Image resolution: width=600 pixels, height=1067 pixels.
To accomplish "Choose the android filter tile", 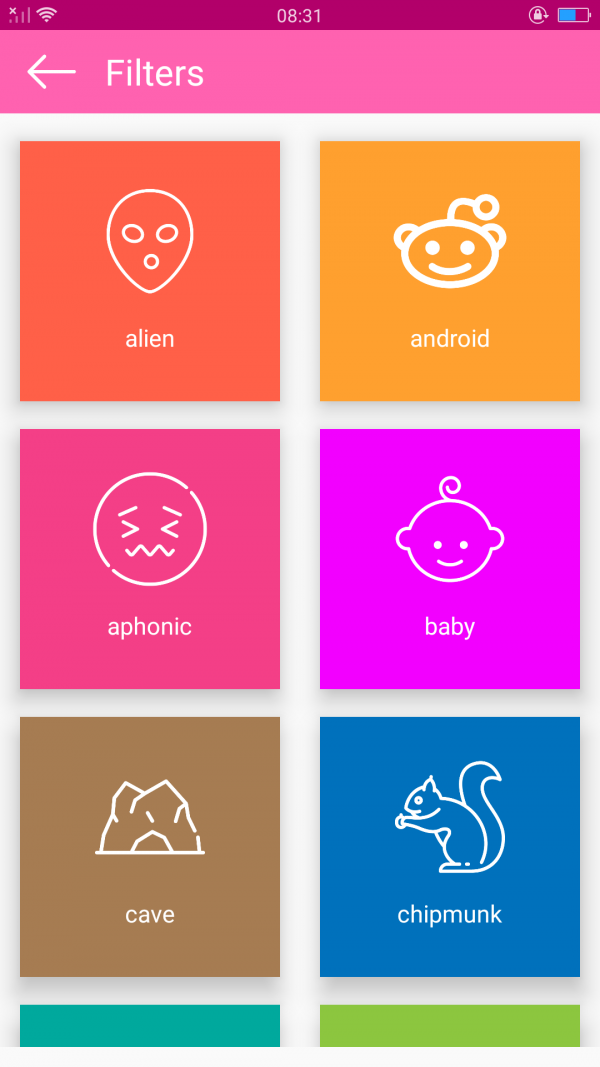I will [x=450, y=271].
